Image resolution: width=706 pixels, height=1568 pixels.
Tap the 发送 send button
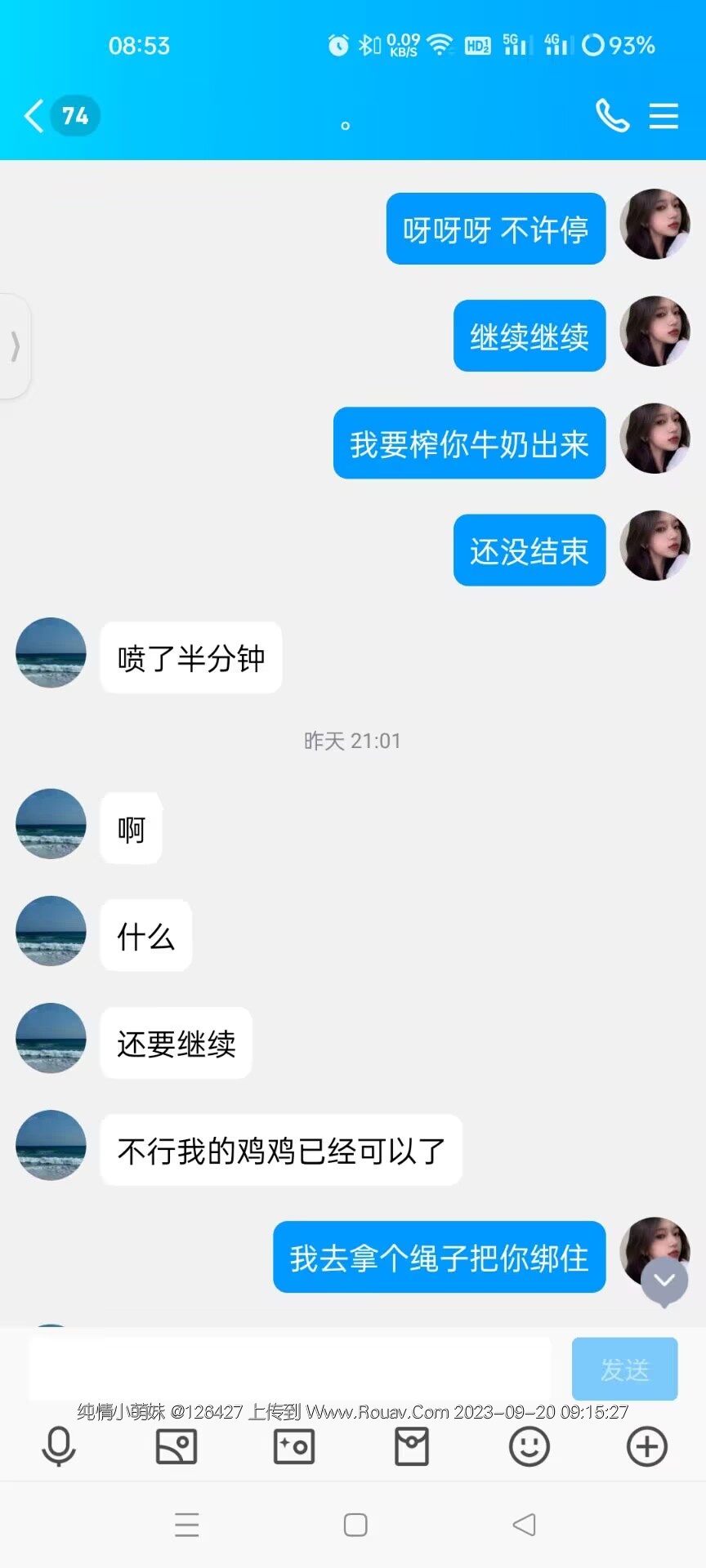coord(624,1369)
